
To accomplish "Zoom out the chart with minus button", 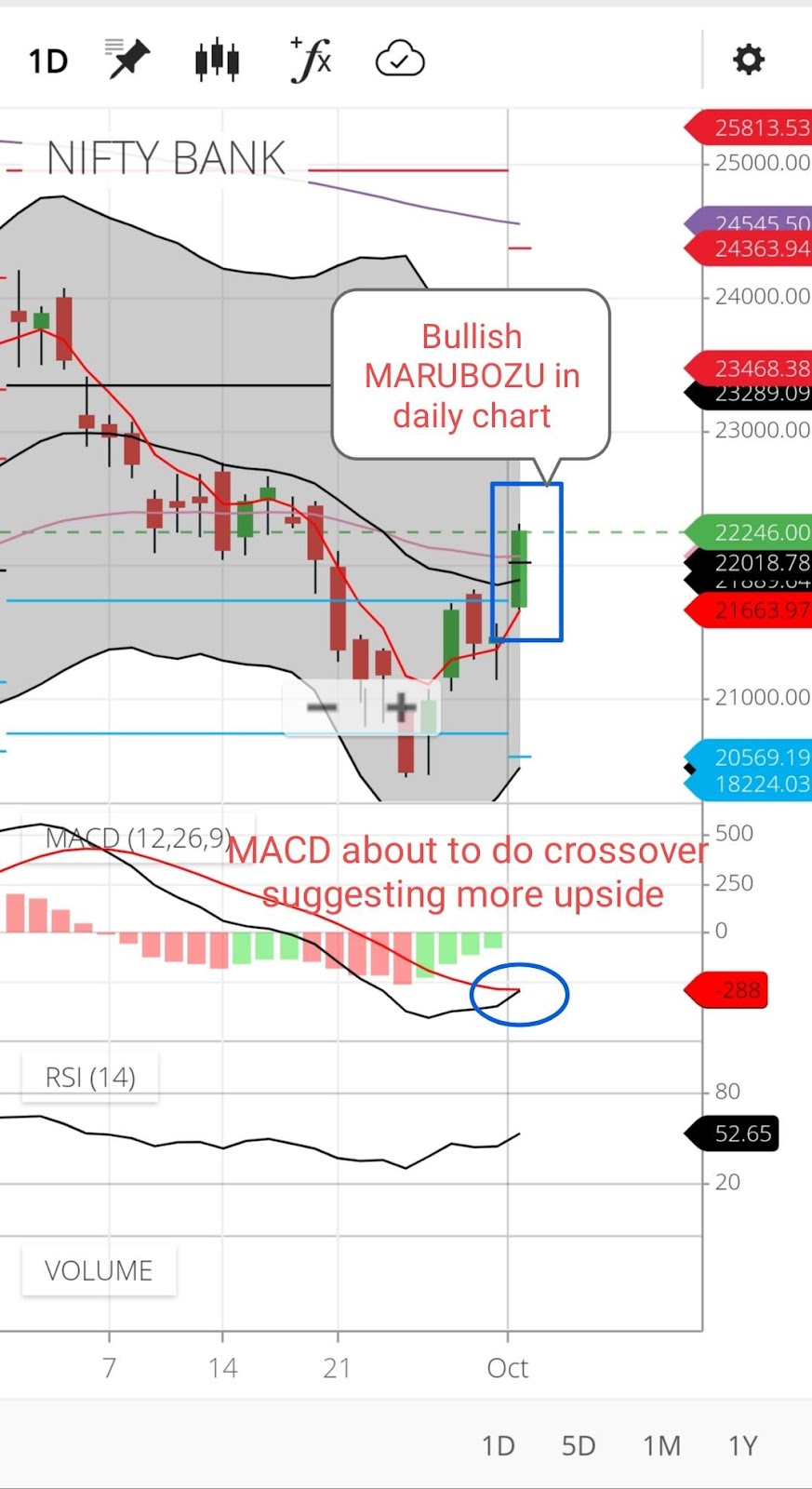I will tap(323, 708).
